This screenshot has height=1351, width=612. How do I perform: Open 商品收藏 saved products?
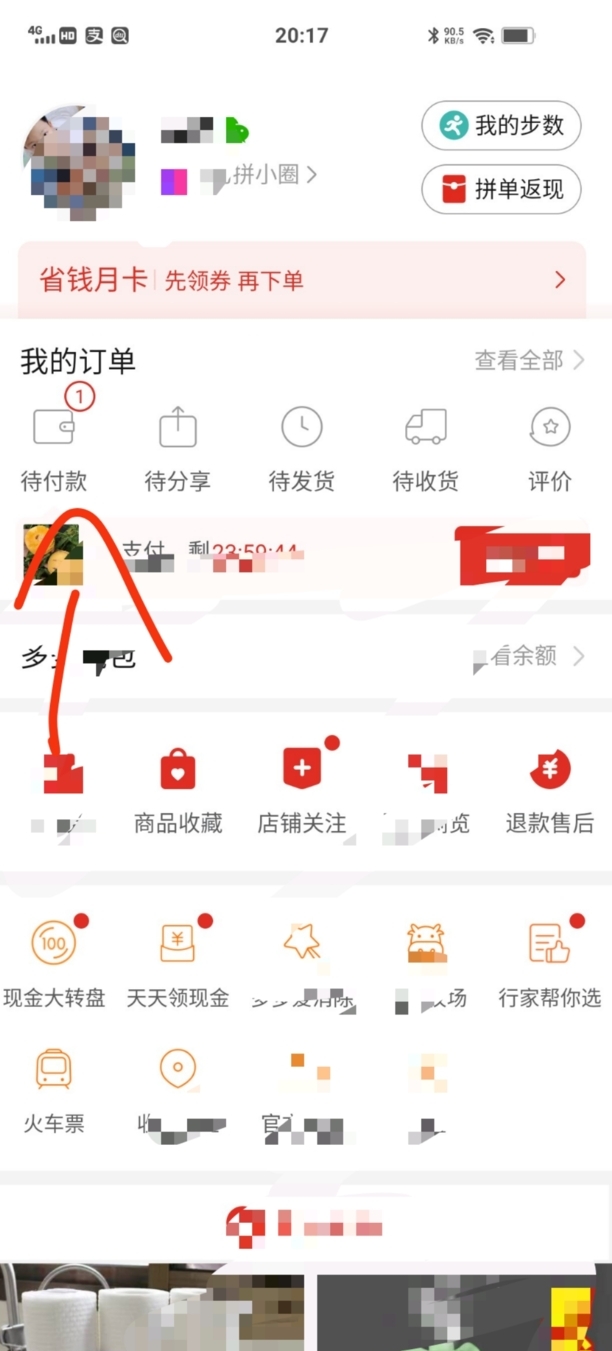pos(178,791)
